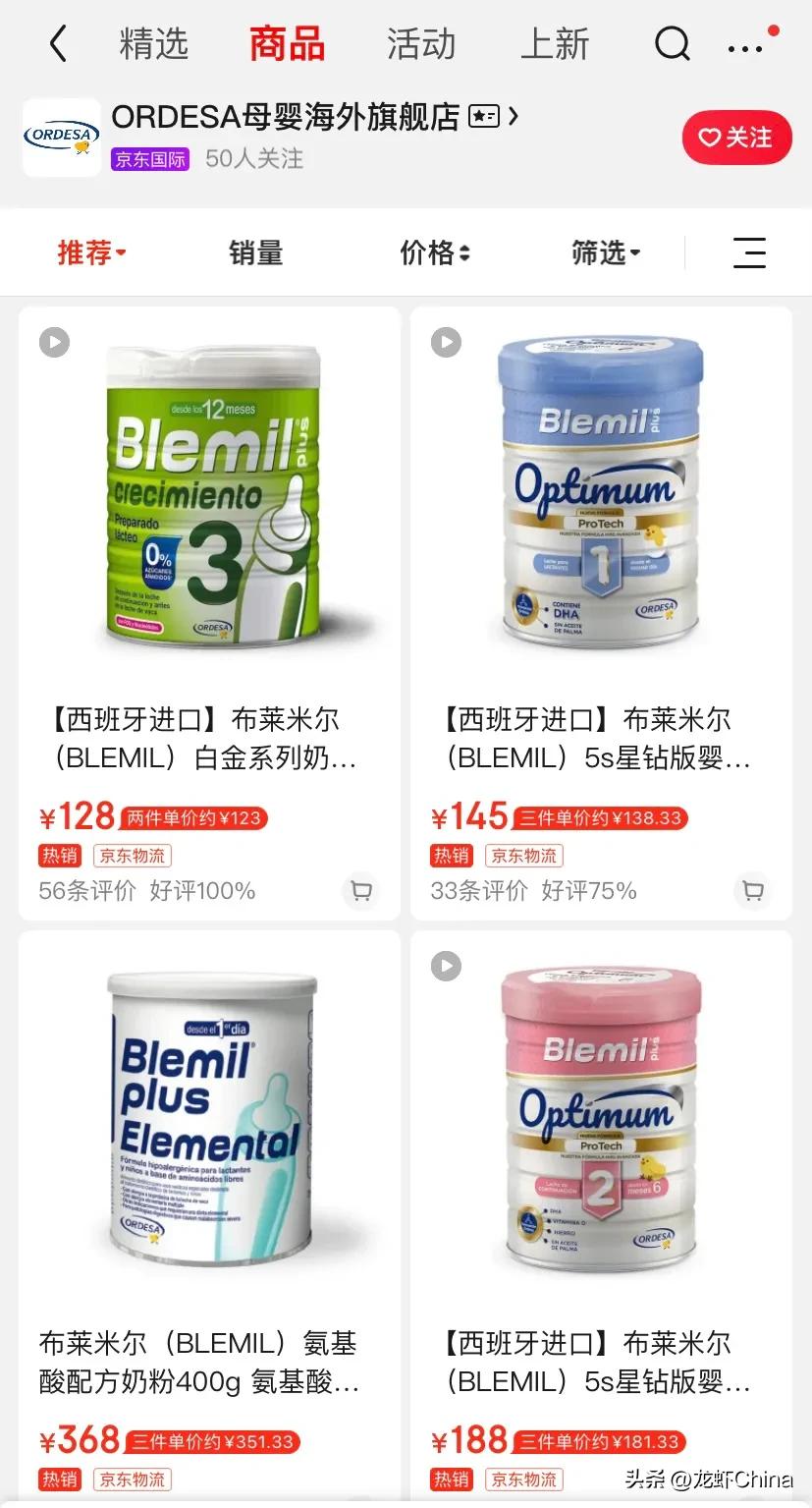Open the 56条评价 reviews link

(87, 891)
